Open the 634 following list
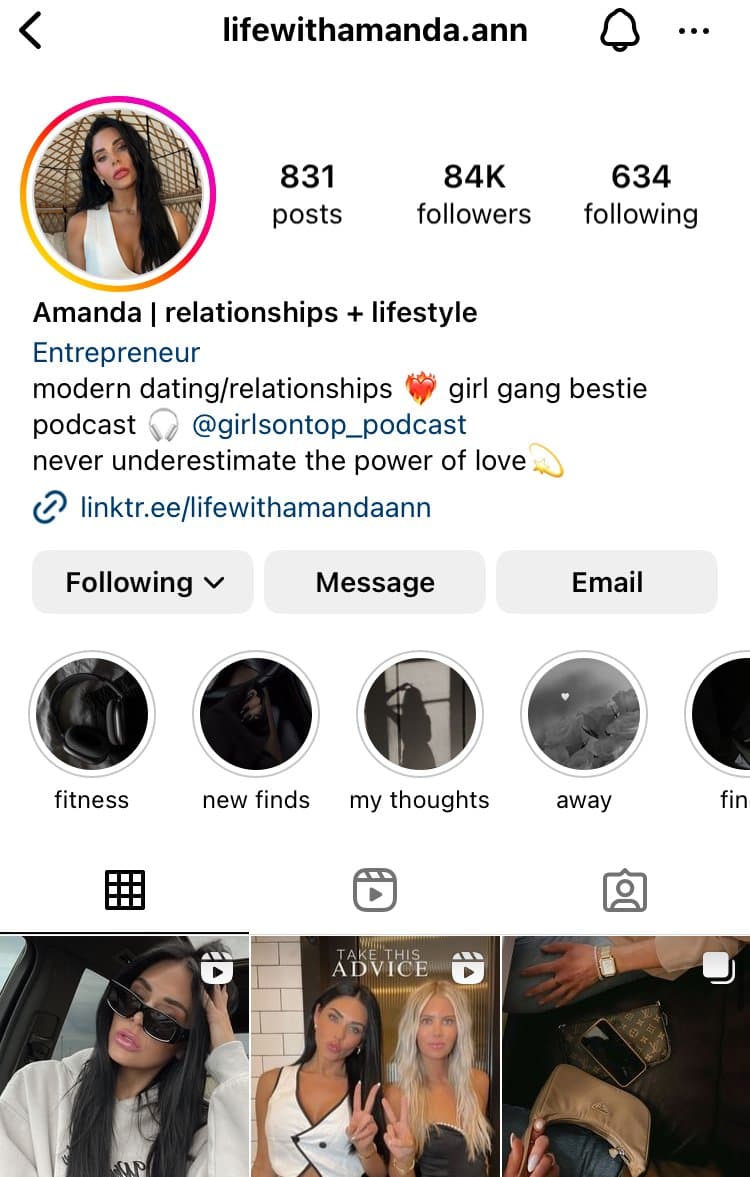 [x=640, y=194]
